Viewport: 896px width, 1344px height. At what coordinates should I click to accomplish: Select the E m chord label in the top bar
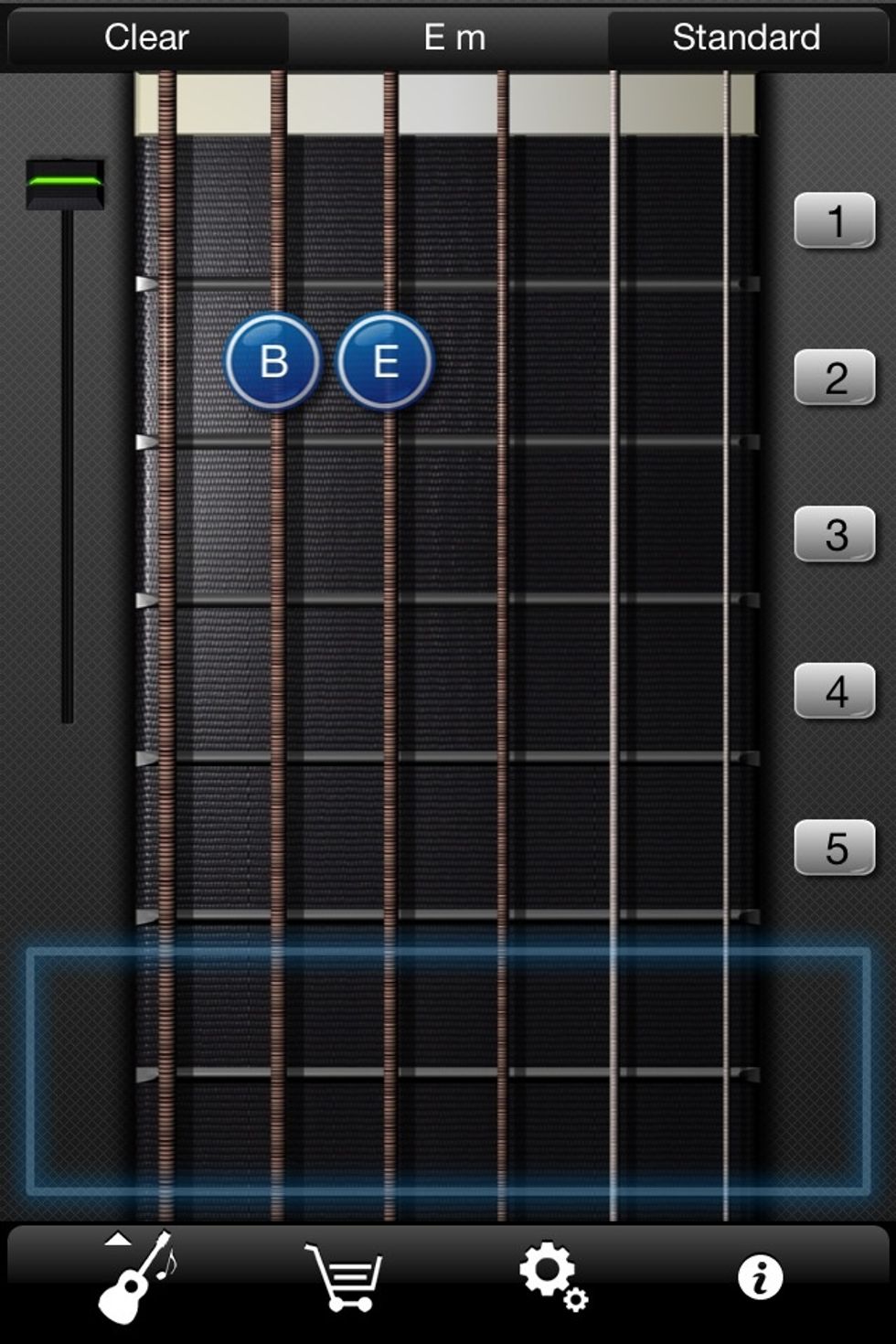454,37
